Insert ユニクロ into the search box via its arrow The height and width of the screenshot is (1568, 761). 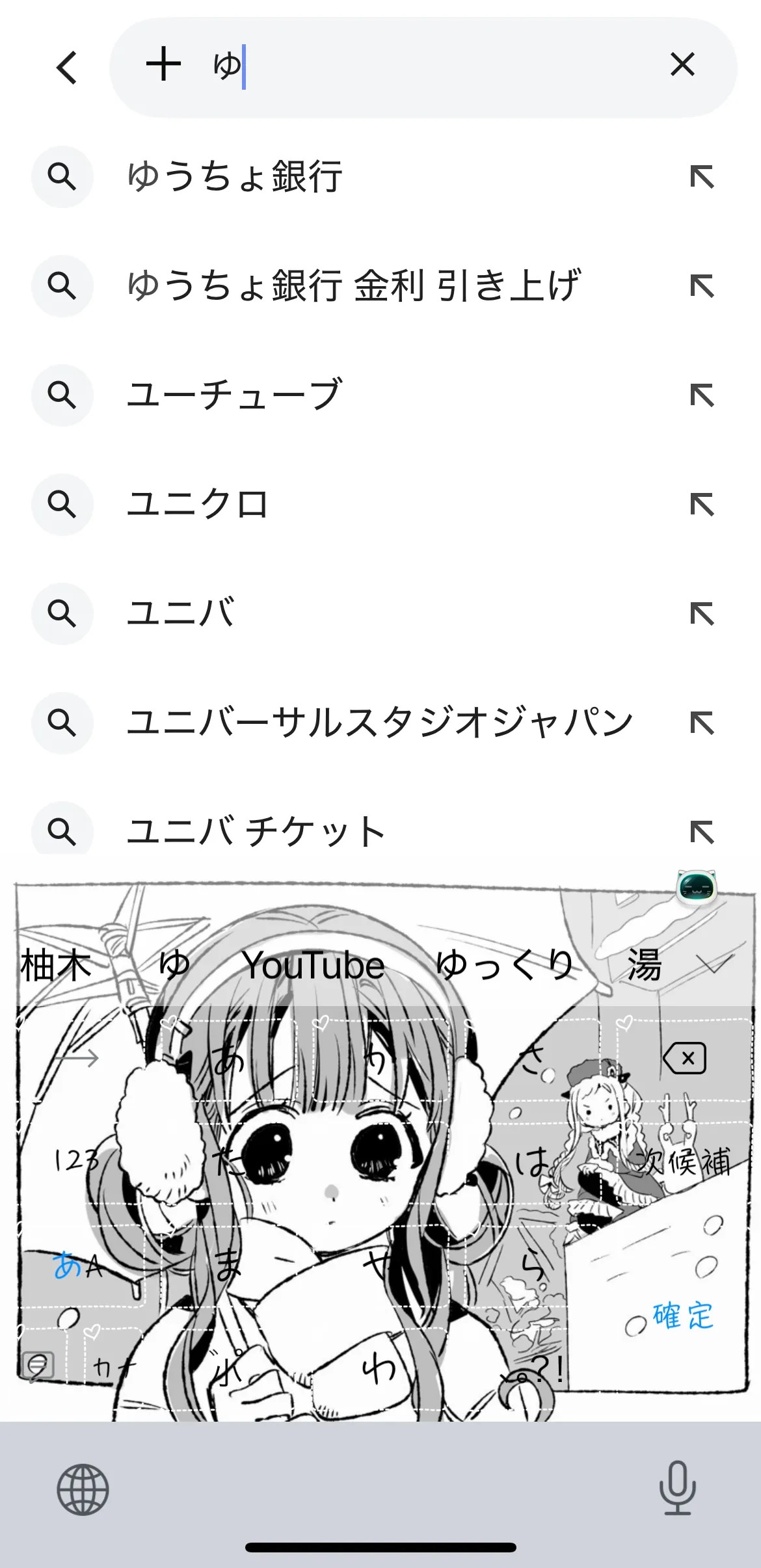[x=702, y=505]
